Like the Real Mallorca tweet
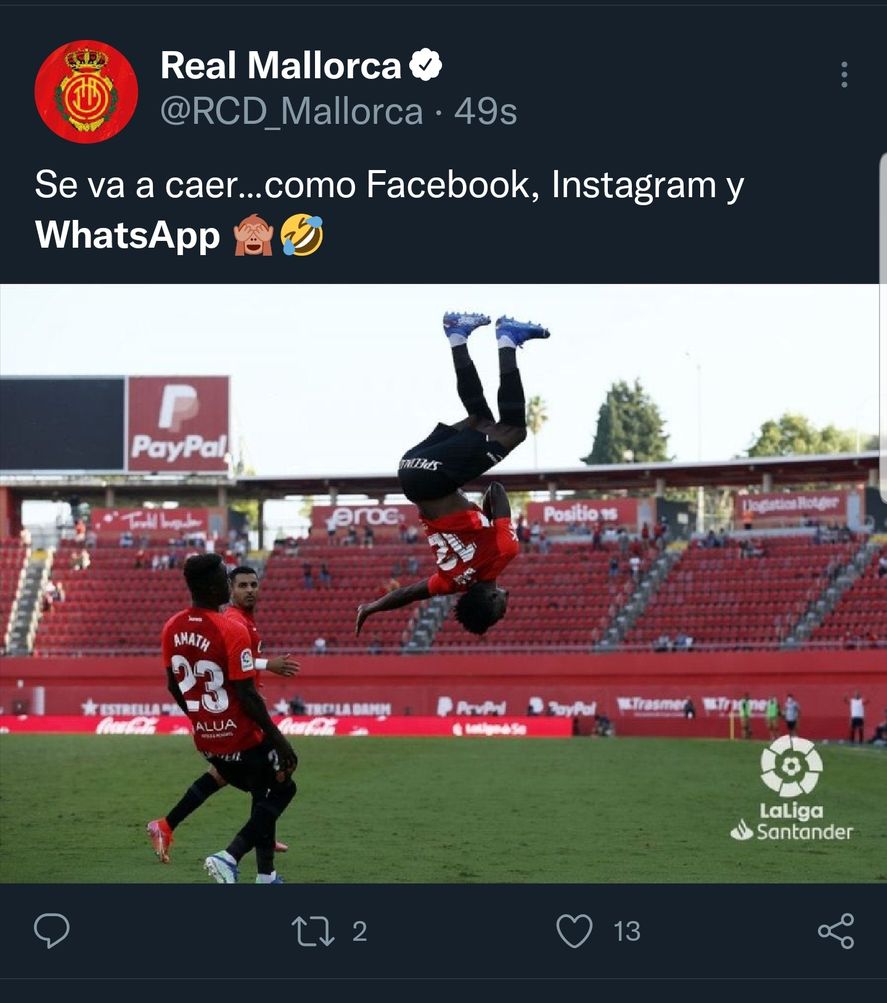Image resolution: width=887 pixels, height=1003 pixels. pyautogui.click(x=574, y=931)
